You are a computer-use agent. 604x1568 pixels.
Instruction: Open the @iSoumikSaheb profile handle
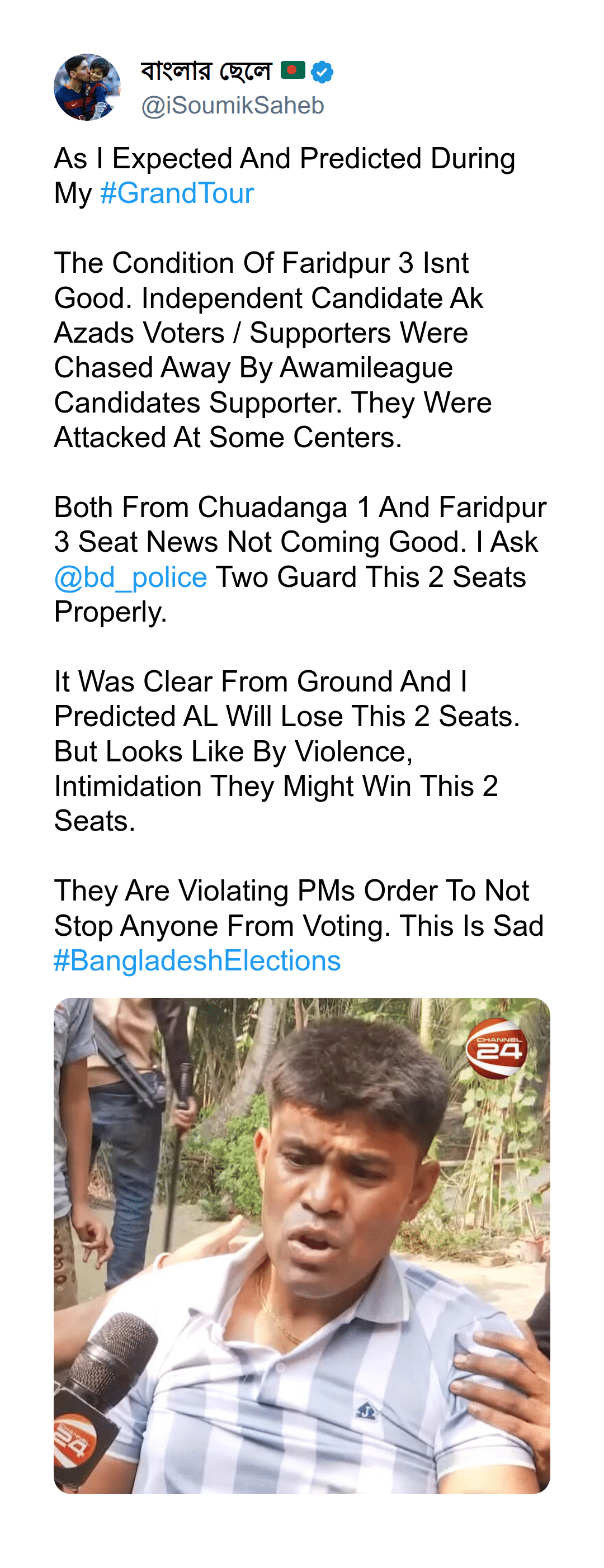point(233,105)
